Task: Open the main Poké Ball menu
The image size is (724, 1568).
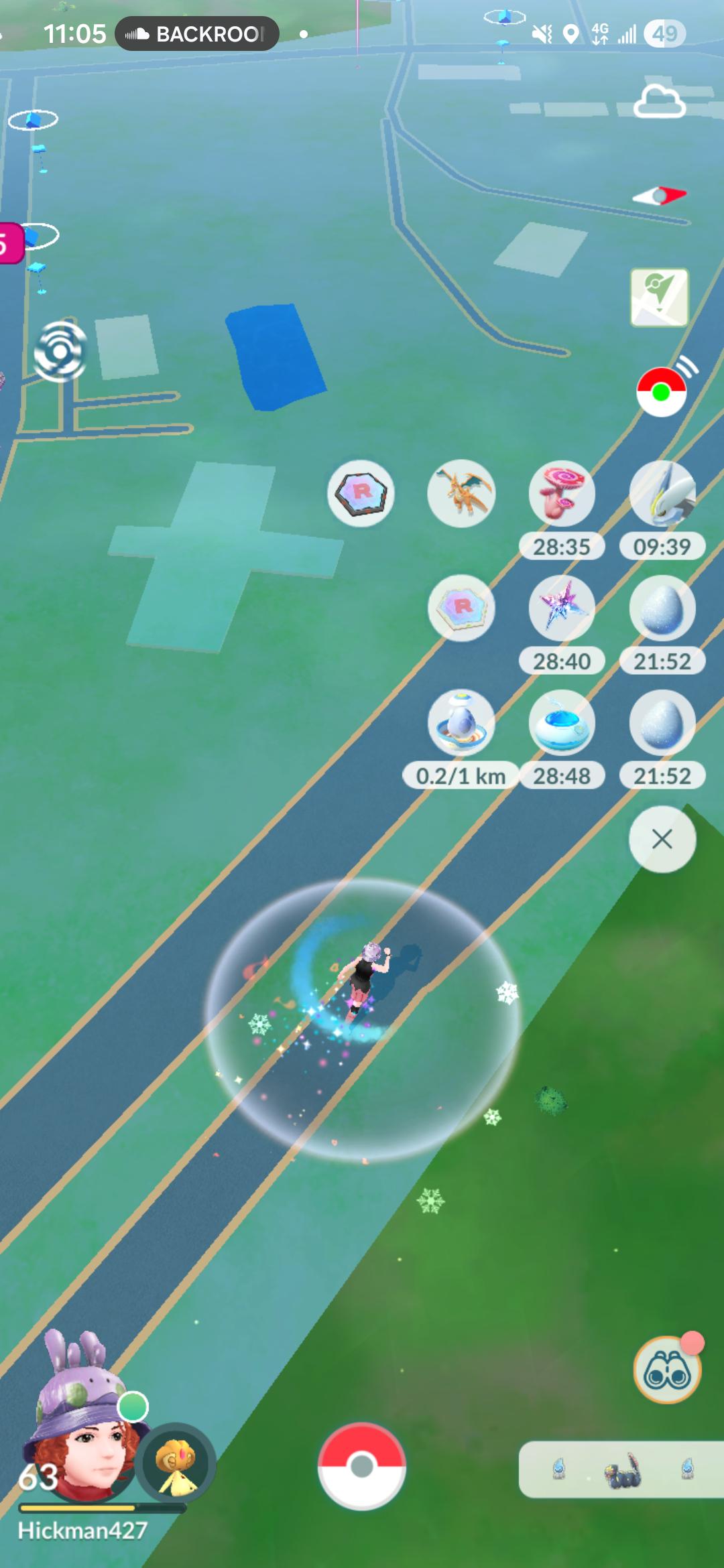Action: coord(361,1466)
